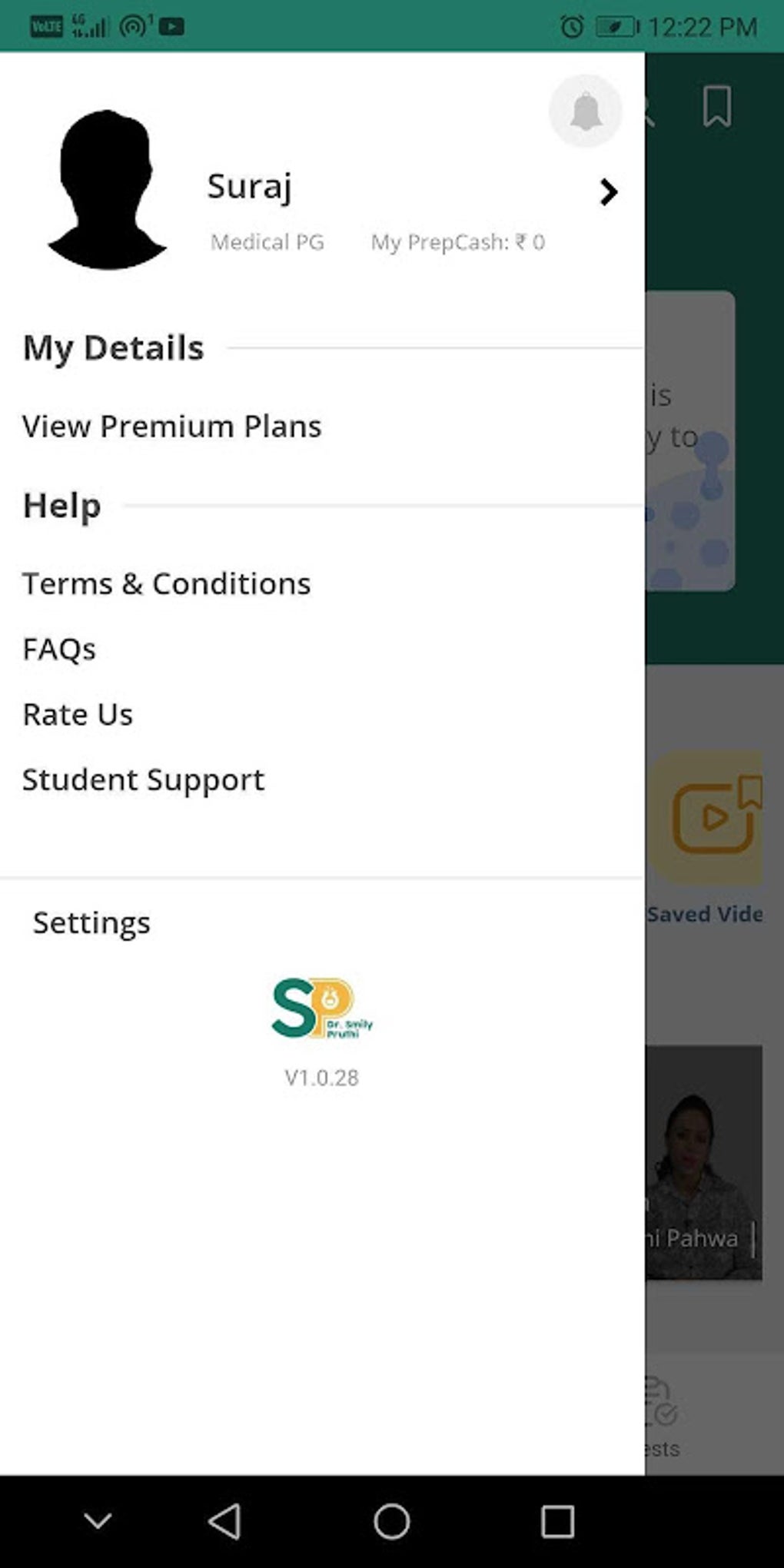Open the bookmark icon in the top bar
The image size is (784, 1568).
(716, 107)
